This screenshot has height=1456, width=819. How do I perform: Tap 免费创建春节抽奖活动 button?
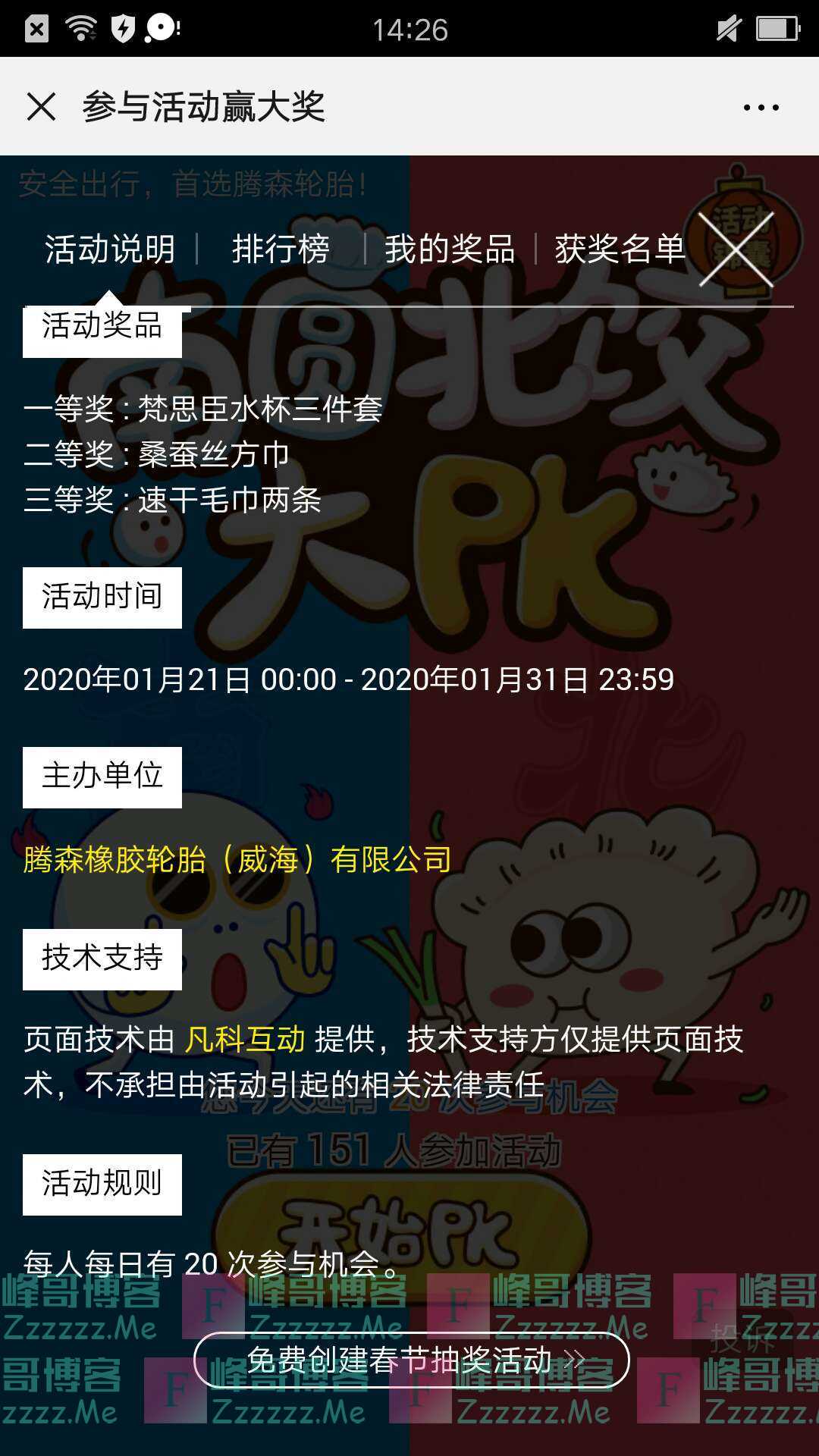[412, 1360]
